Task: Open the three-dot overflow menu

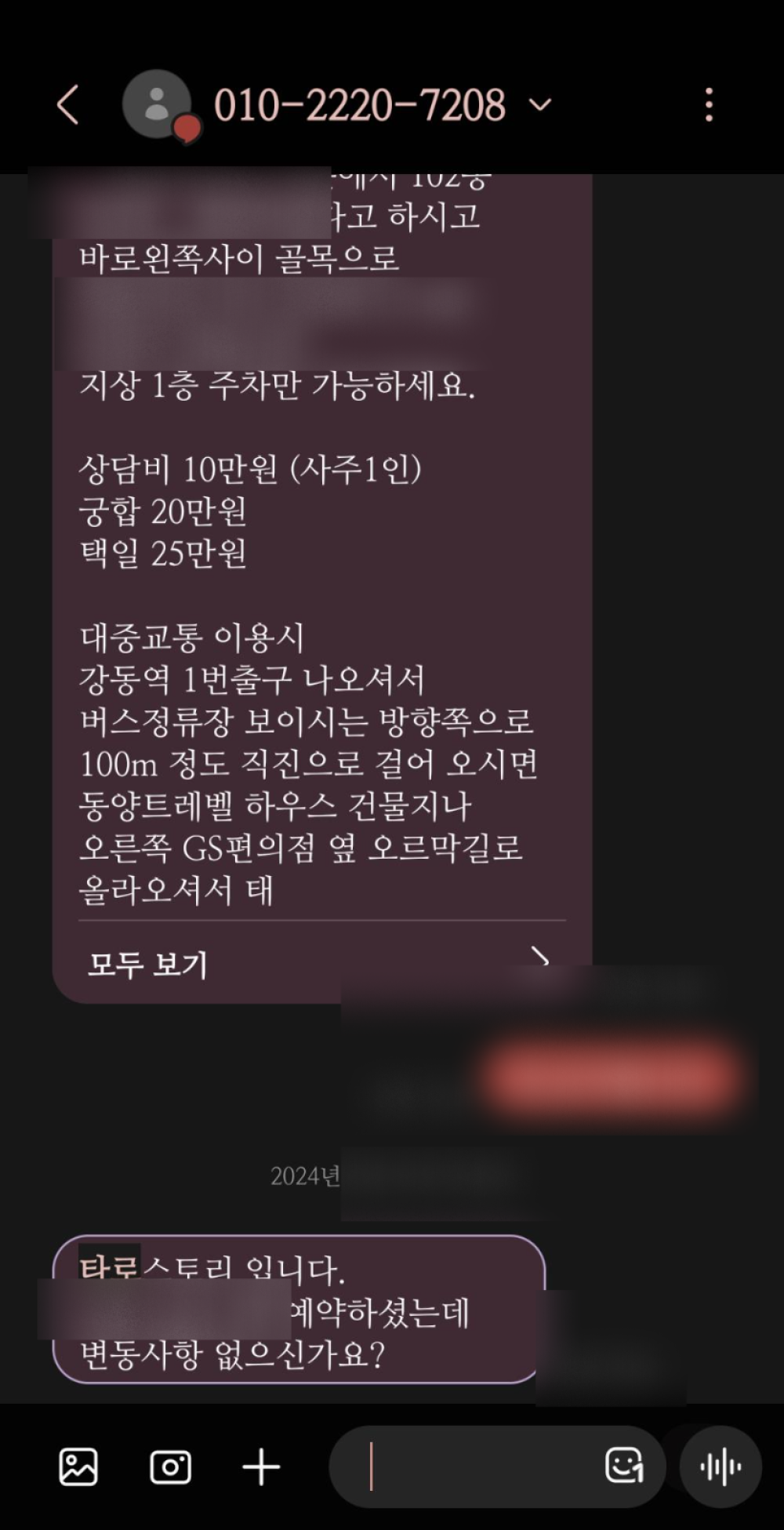Action: 709,105
